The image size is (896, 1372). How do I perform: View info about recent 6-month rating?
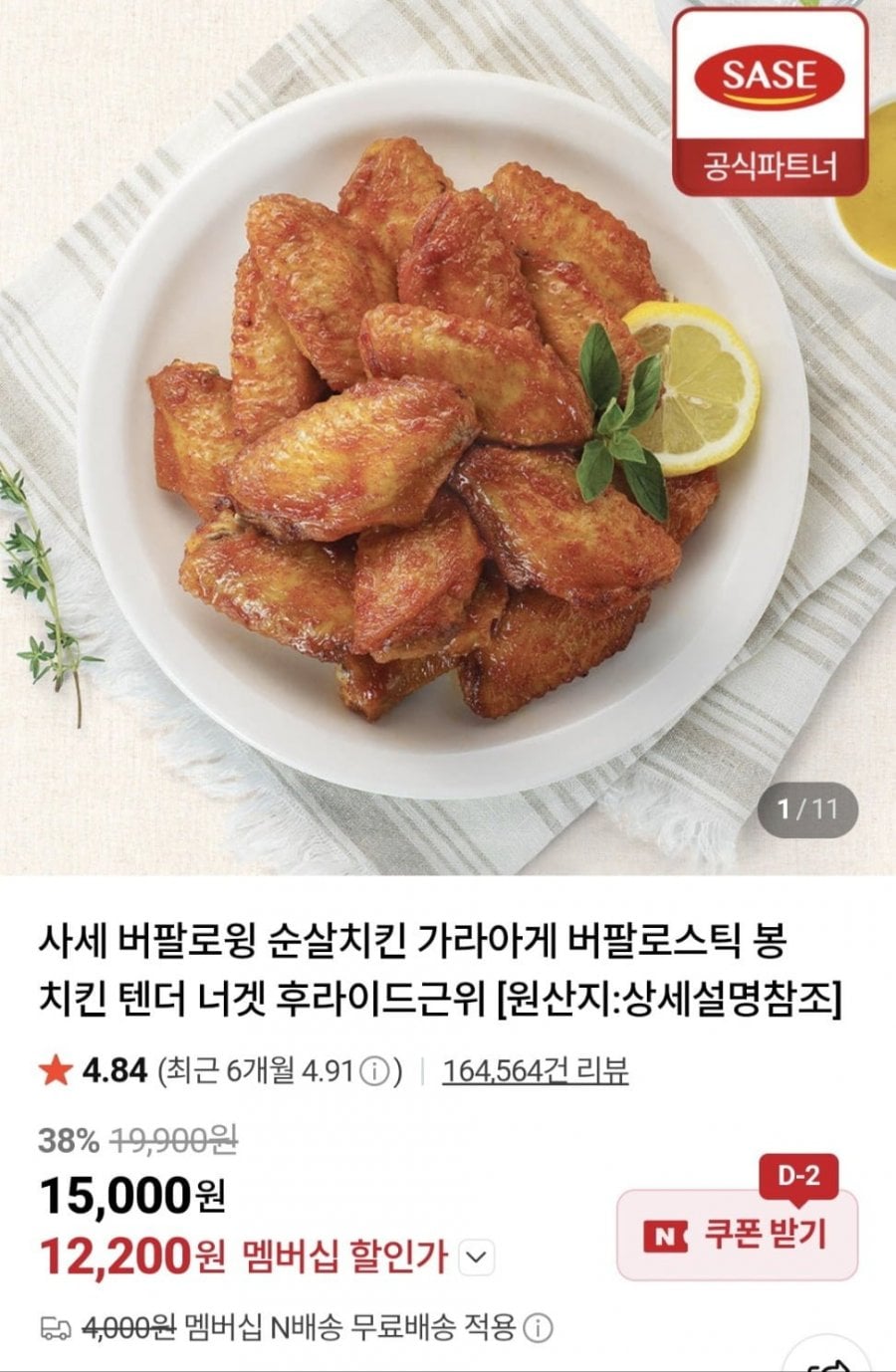click(374, 1072)
